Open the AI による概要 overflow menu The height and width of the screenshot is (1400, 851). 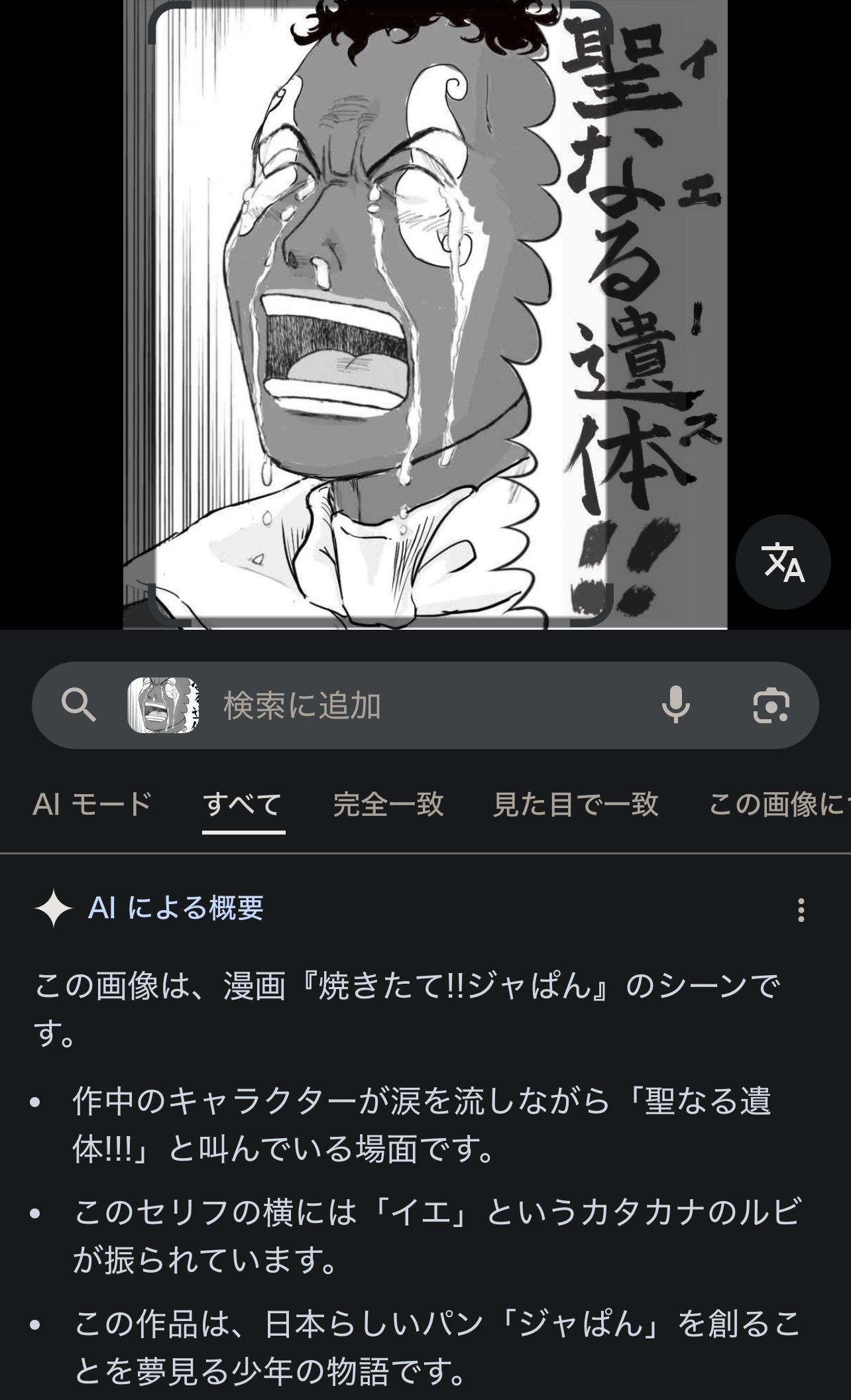pyautogui.click(x=801, y=910)
